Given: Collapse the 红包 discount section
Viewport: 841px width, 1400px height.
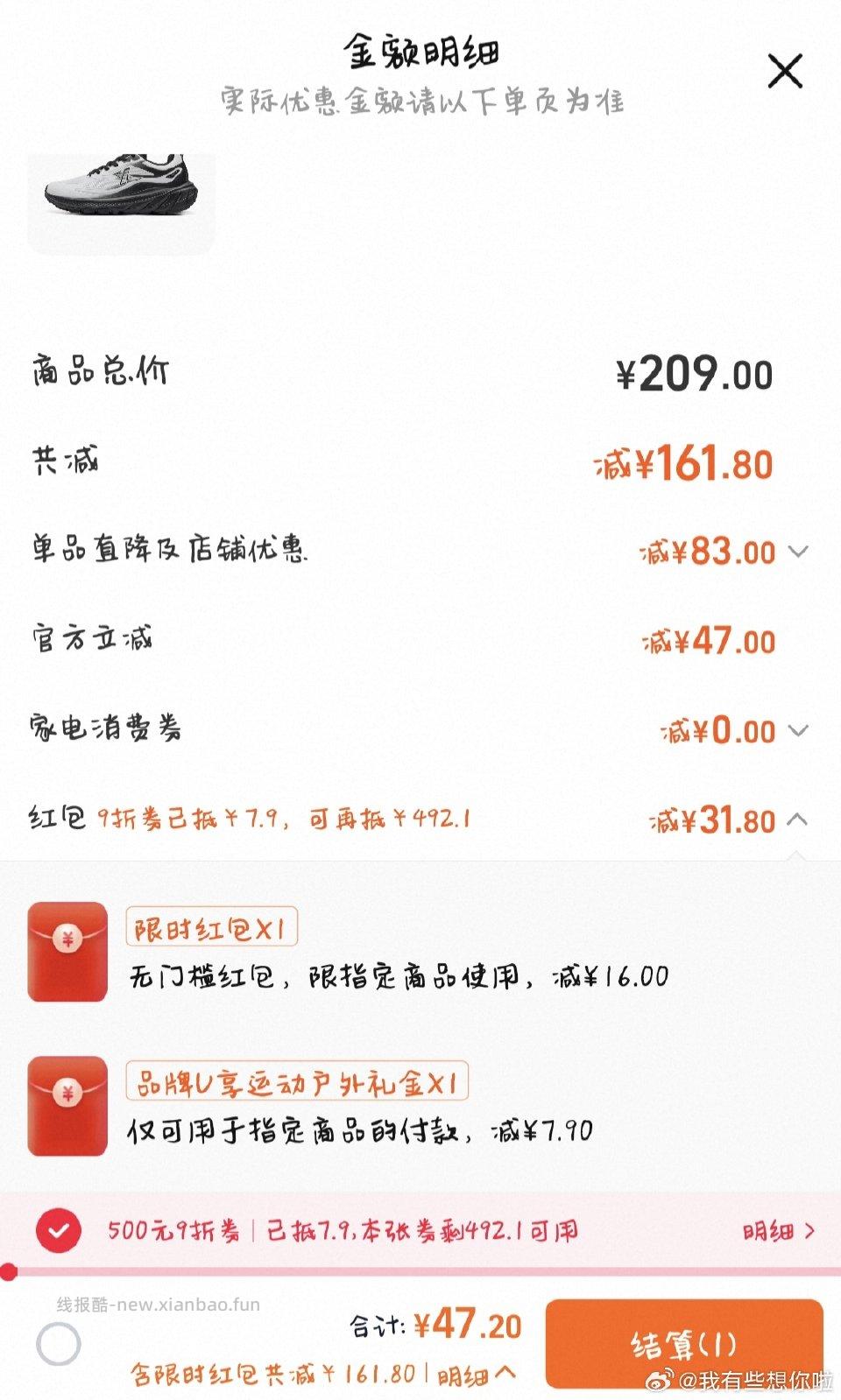Looking at the screenshot, I should tap(797, 822).
